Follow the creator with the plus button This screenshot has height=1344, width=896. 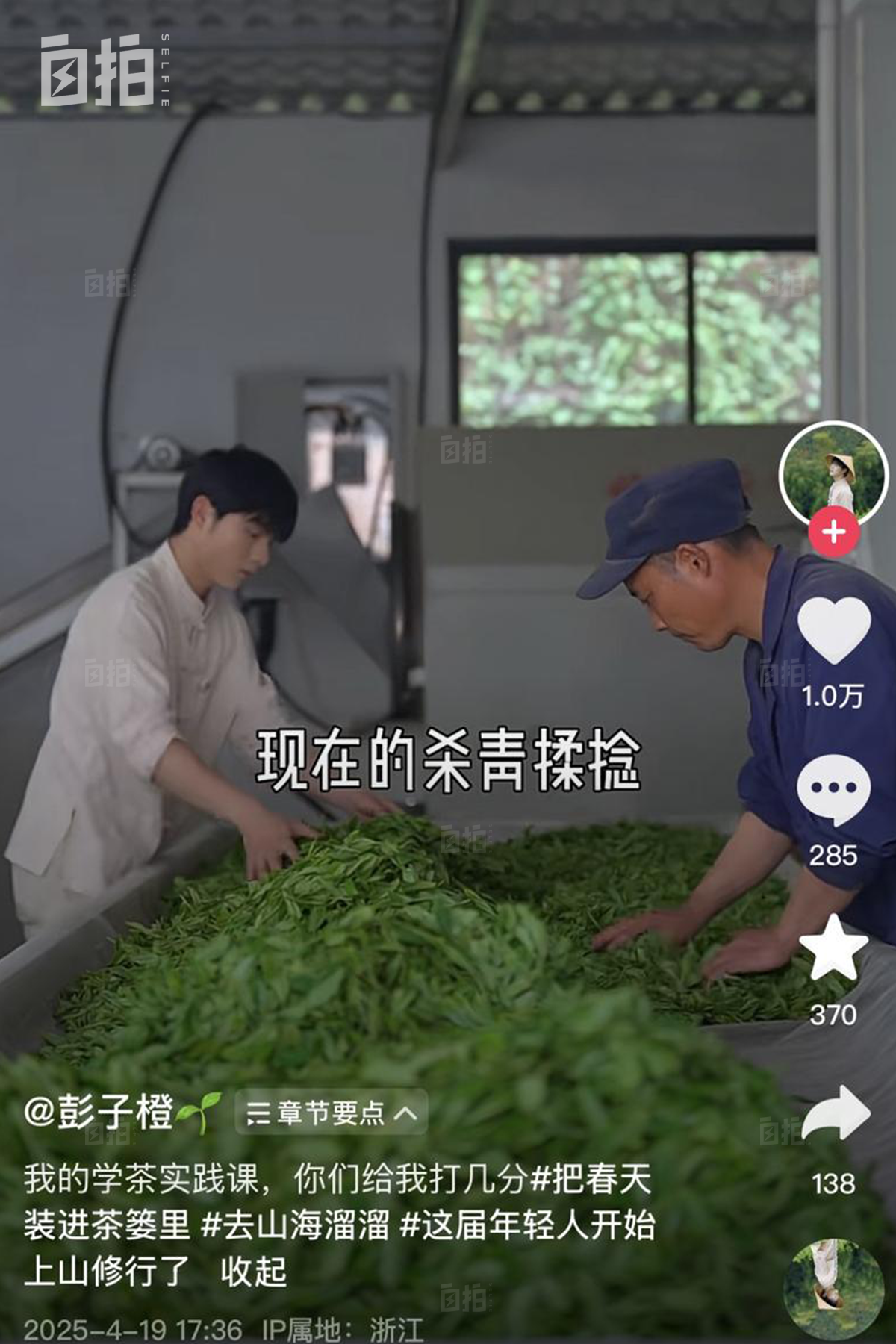point(833,532)
